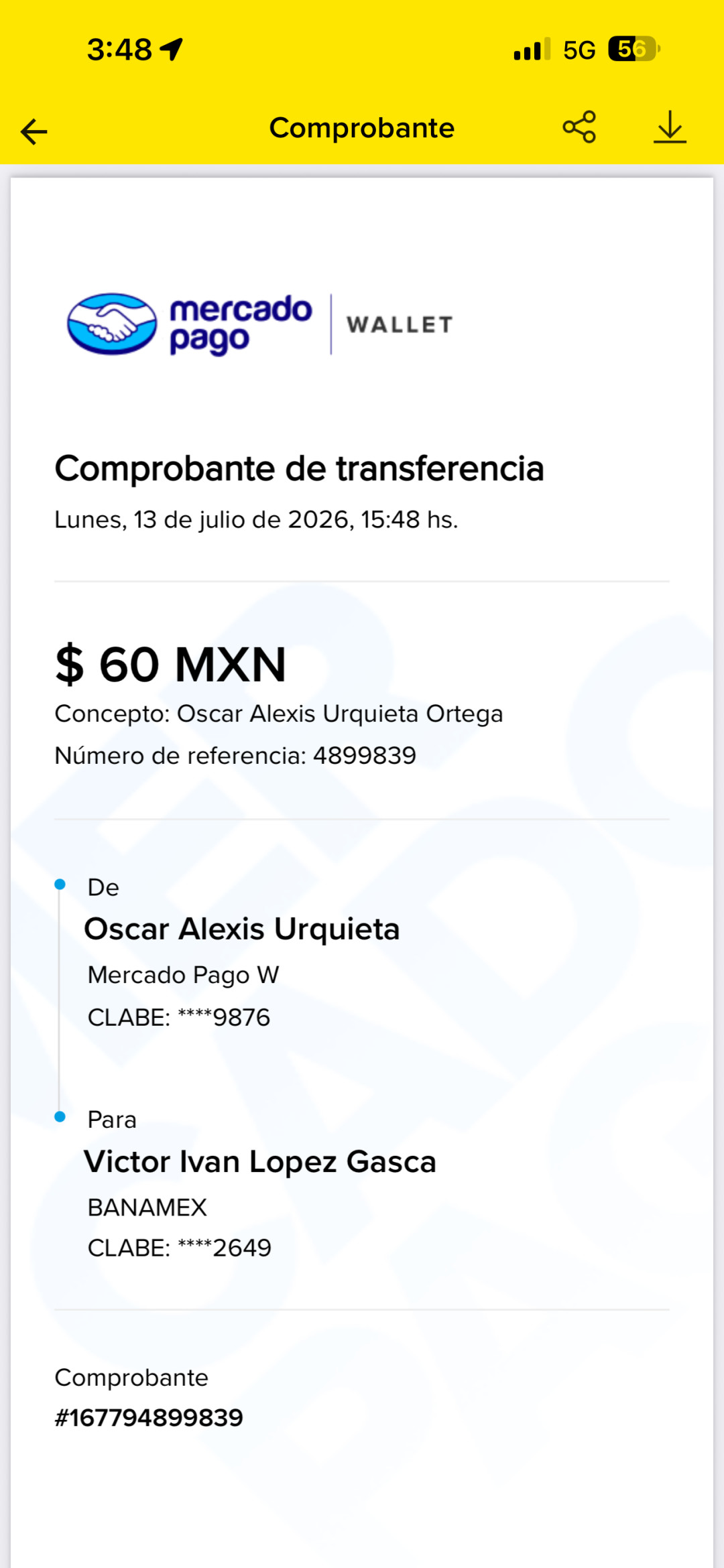
Task: Share the transfer receipt
Action: 579,127
